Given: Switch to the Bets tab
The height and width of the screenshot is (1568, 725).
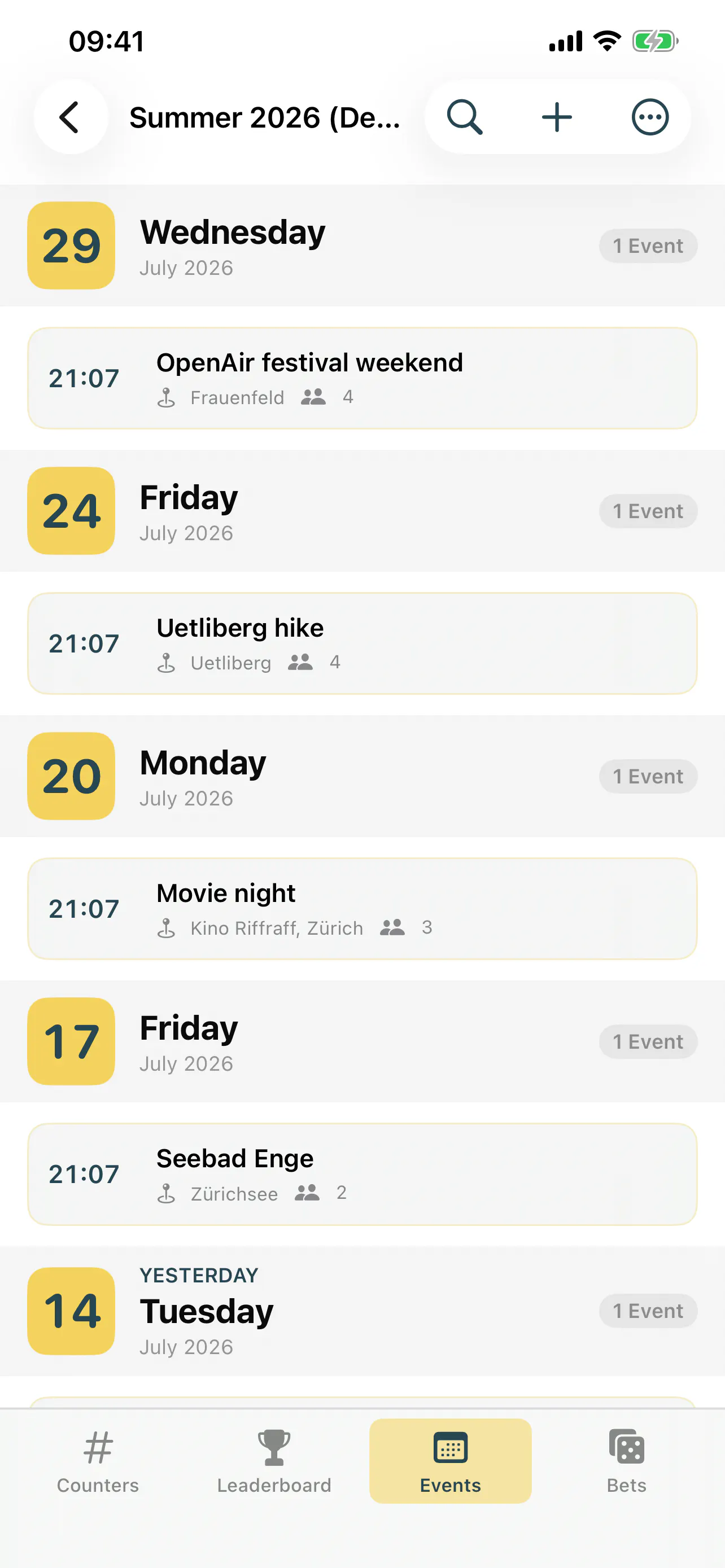Looking at the screenshot, I should pos(626,1461).
